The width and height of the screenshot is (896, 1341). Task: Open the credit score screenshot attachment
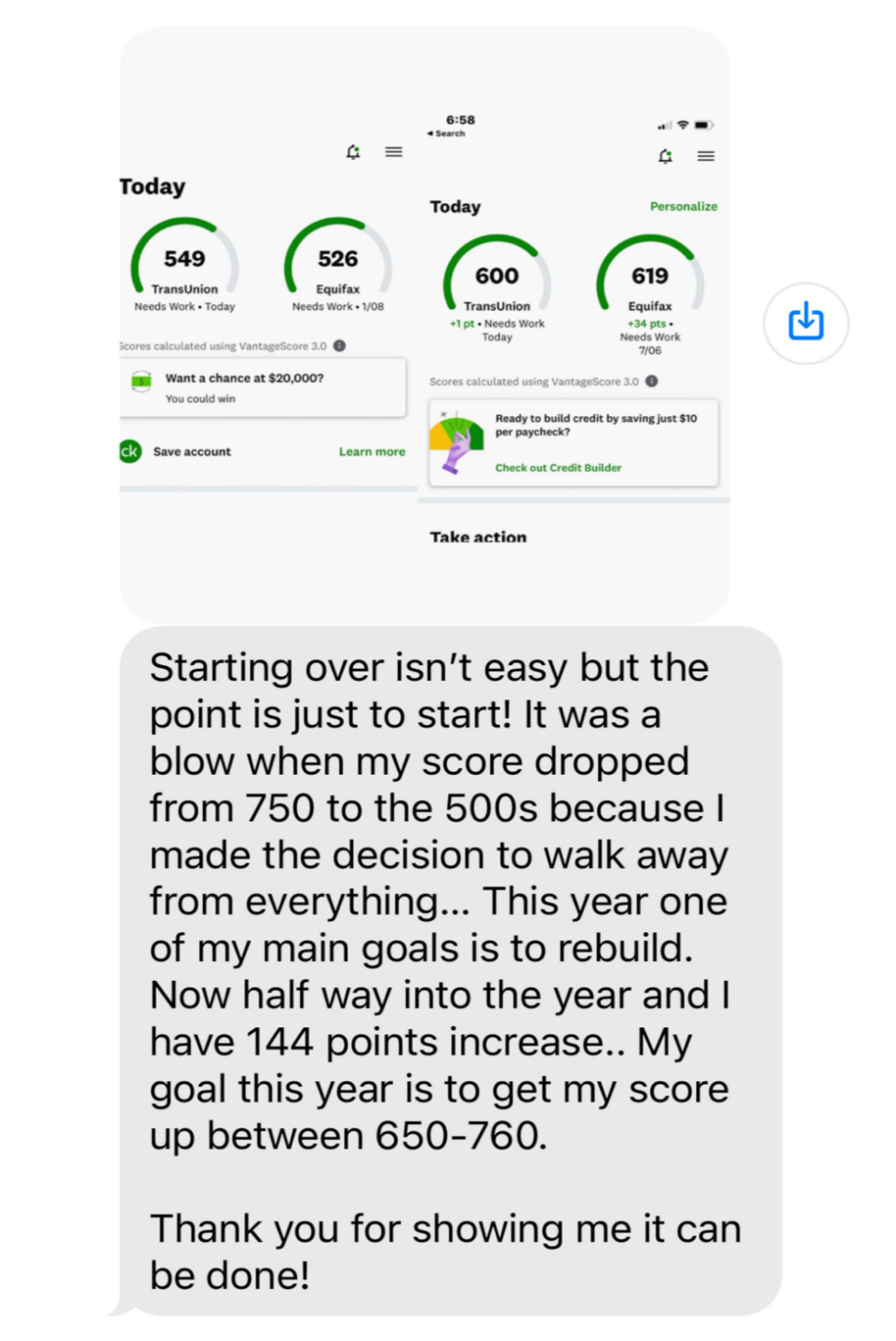pos(424,326)
